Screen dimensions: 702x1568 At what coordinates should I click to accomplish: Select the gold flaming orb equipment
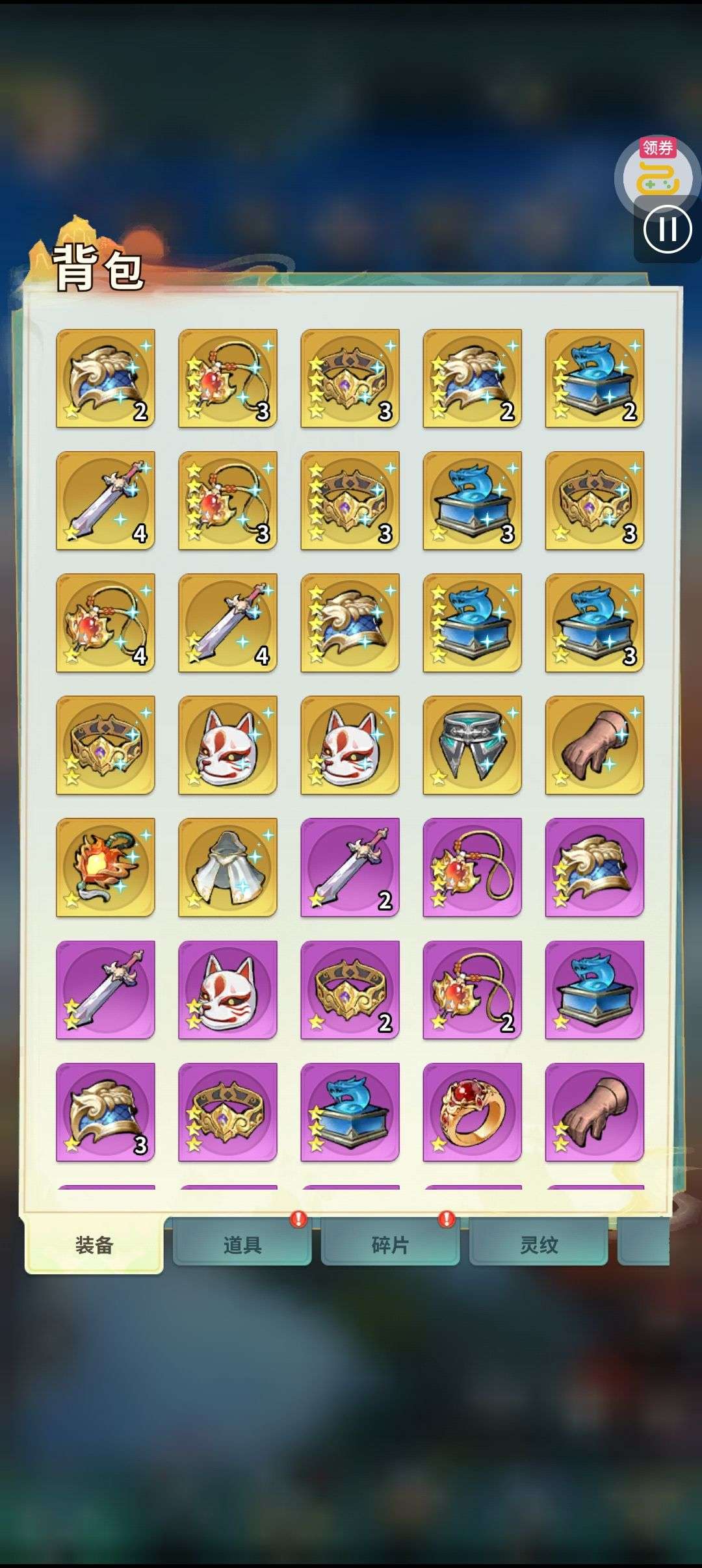pyautogui.click(x=105, y=867)
